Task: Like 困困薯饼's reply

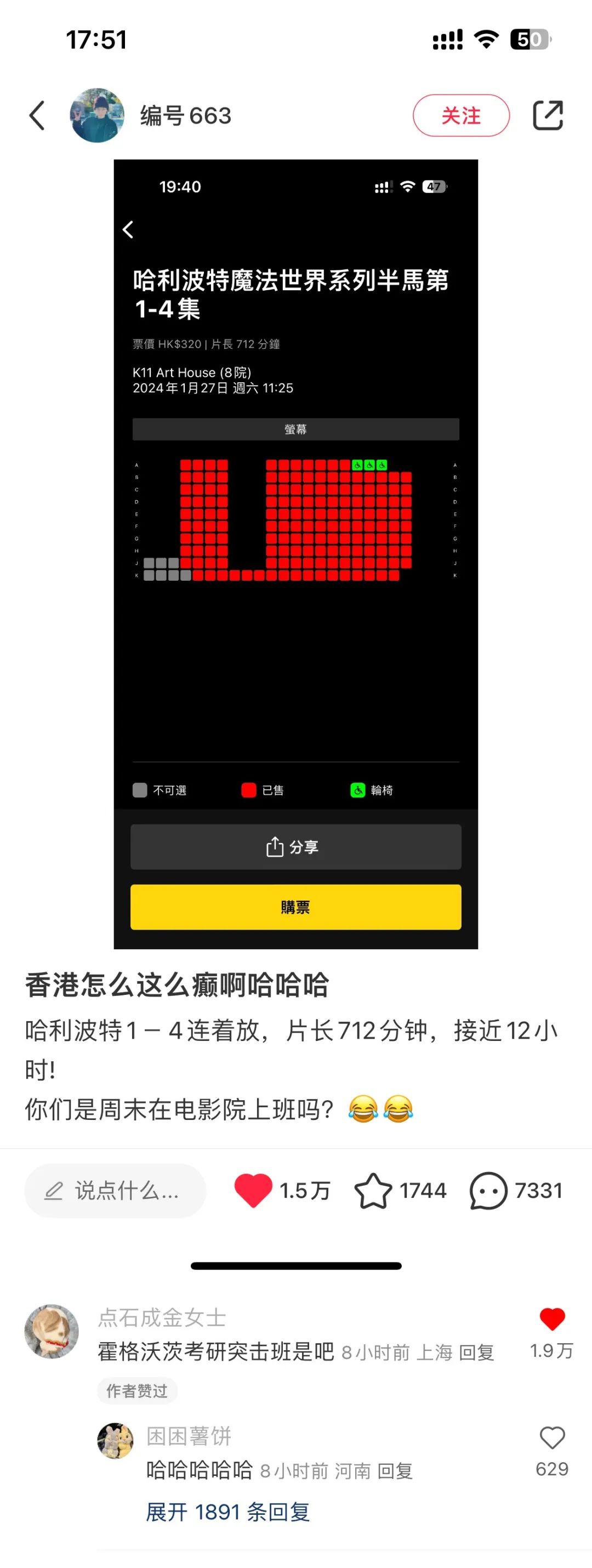Action: point(552,1437)
